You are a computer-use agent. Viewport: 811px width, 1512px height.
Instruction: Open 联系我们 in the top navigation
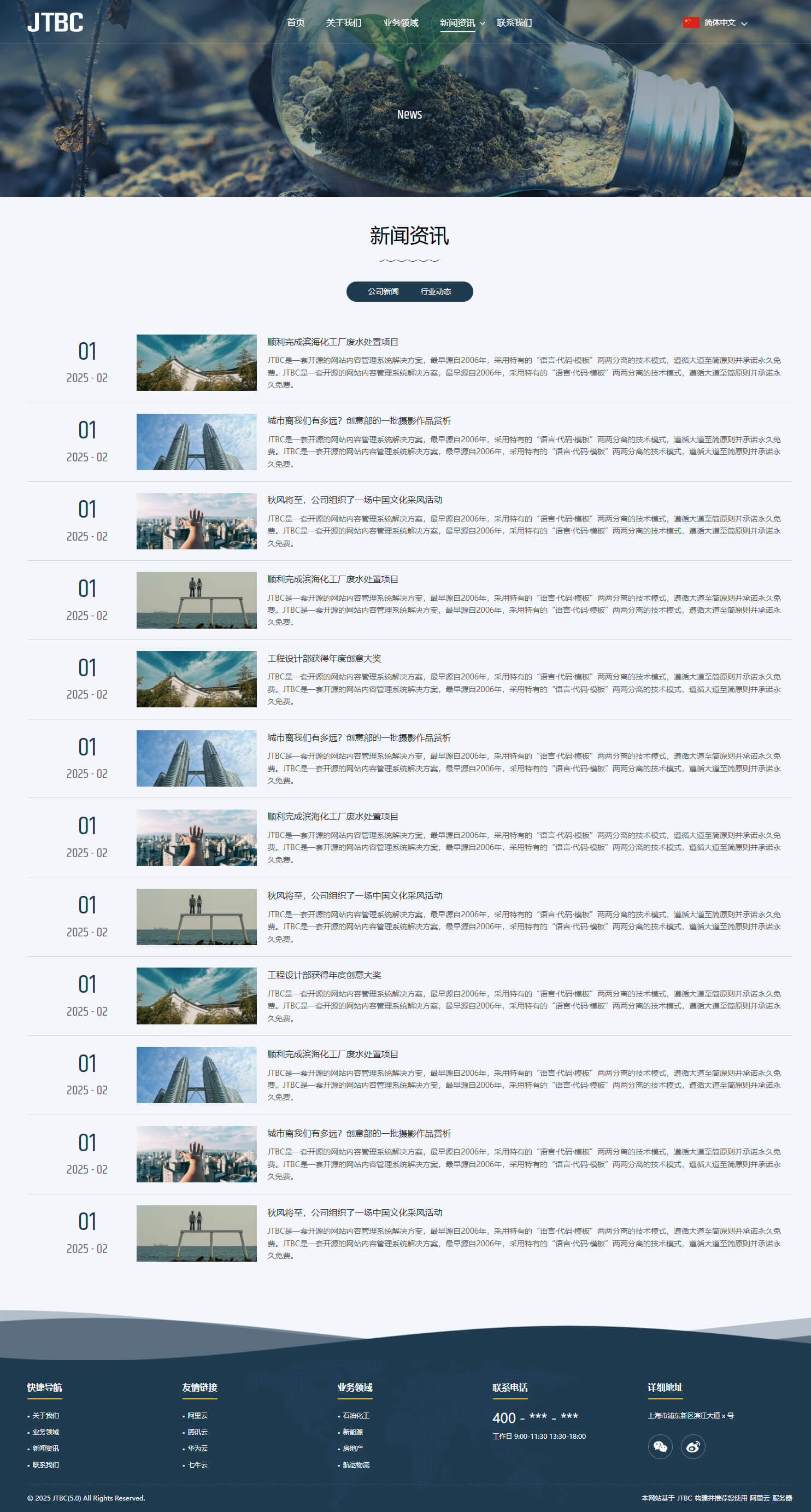click(514, 22)
